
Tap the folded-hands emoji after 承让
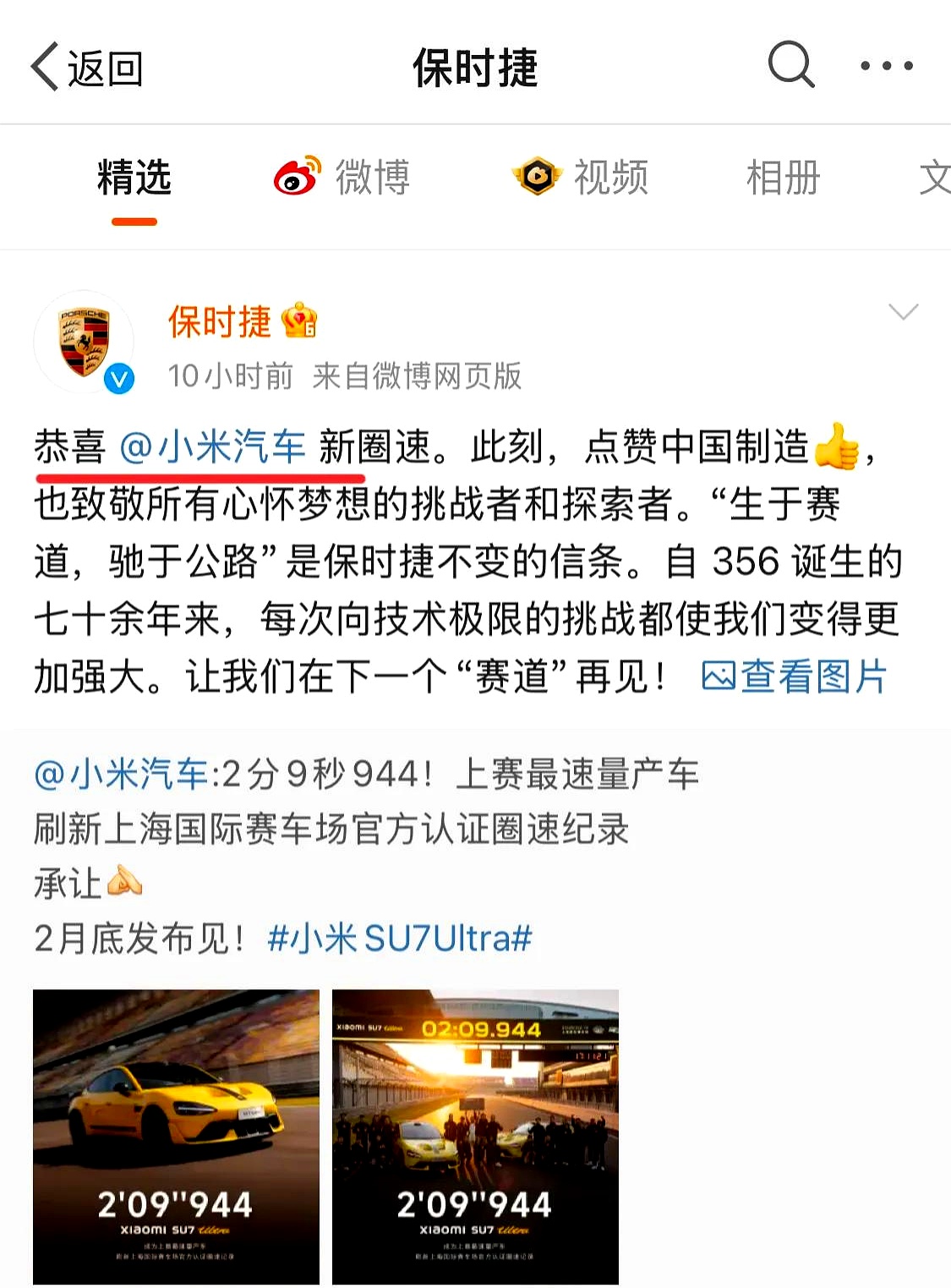coord(127,880)
